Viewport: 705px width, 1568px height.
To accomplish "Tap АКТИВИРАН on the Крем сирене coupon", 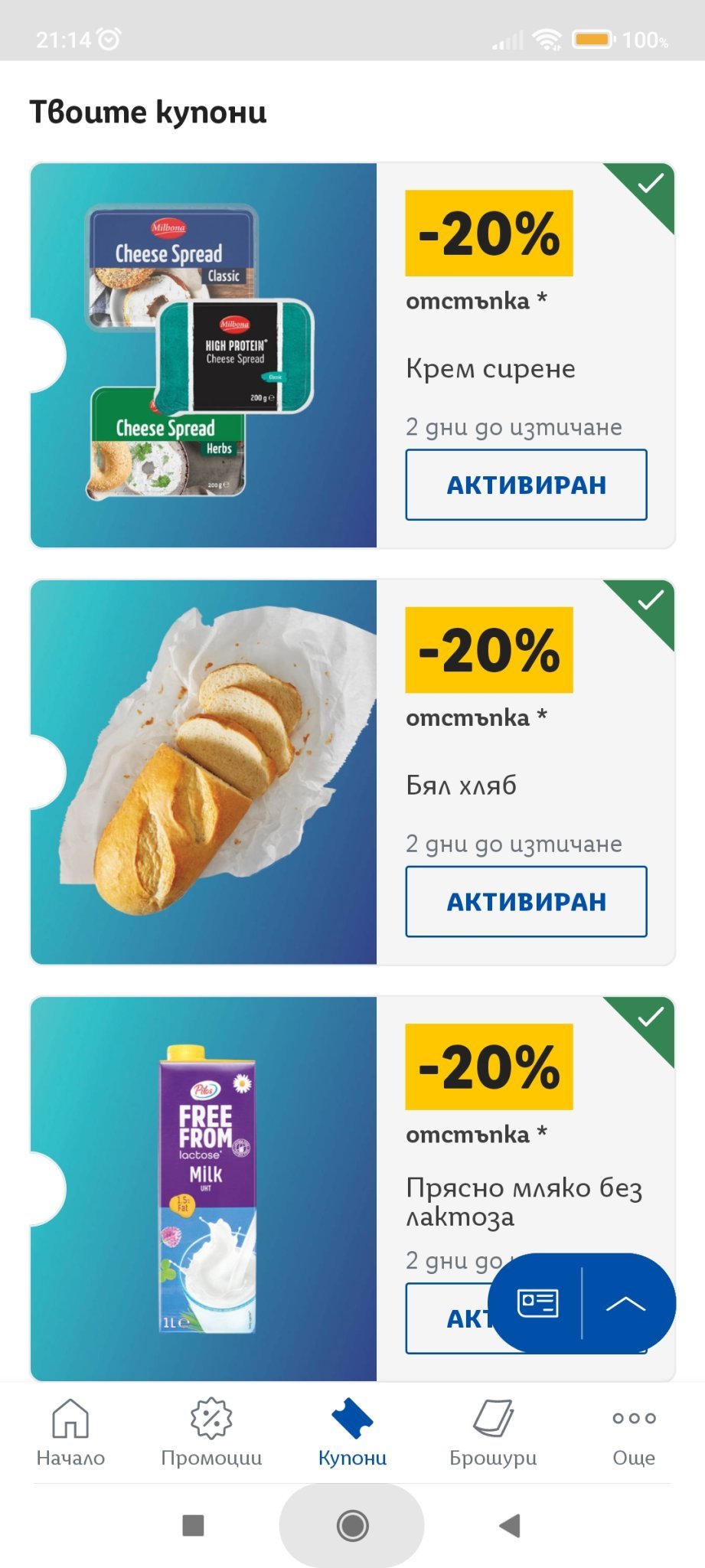I will tap(526, 485).
